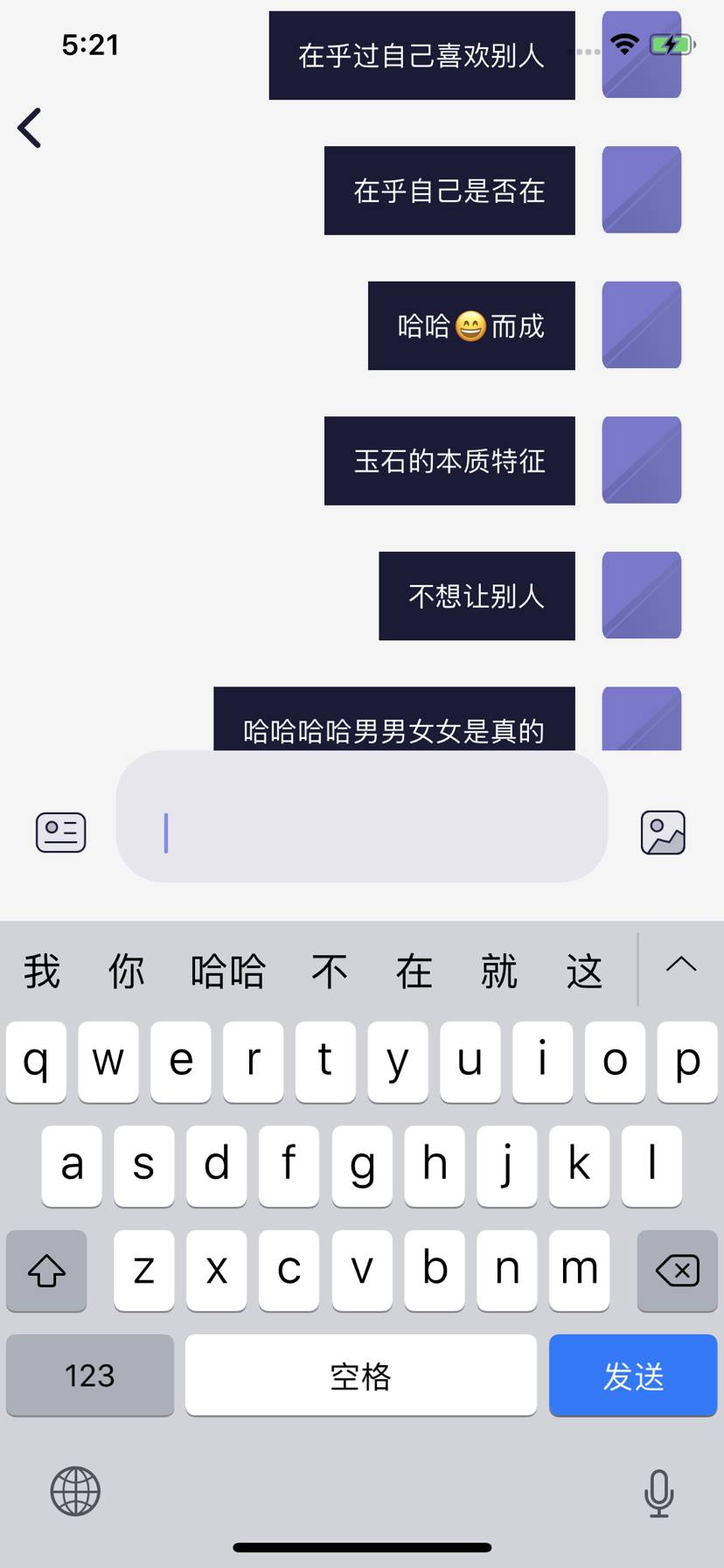Tap the microphone icon for voice input
Viewport: 724px width, 1568px height.
[x=658, y=1492]
